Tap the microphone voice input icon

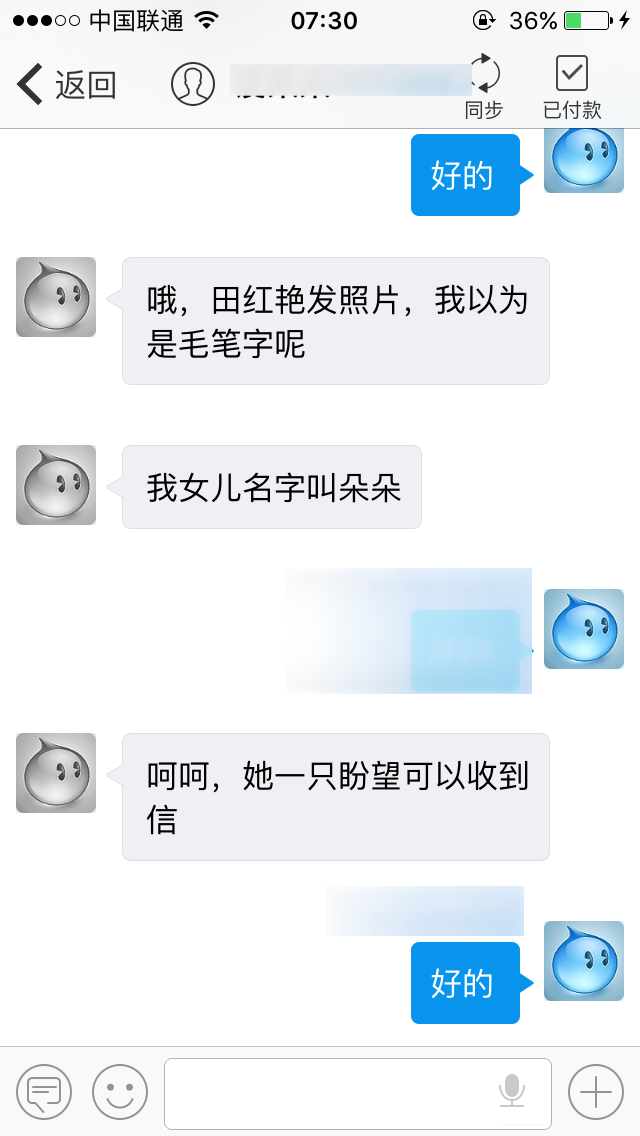coord(512,1091)
